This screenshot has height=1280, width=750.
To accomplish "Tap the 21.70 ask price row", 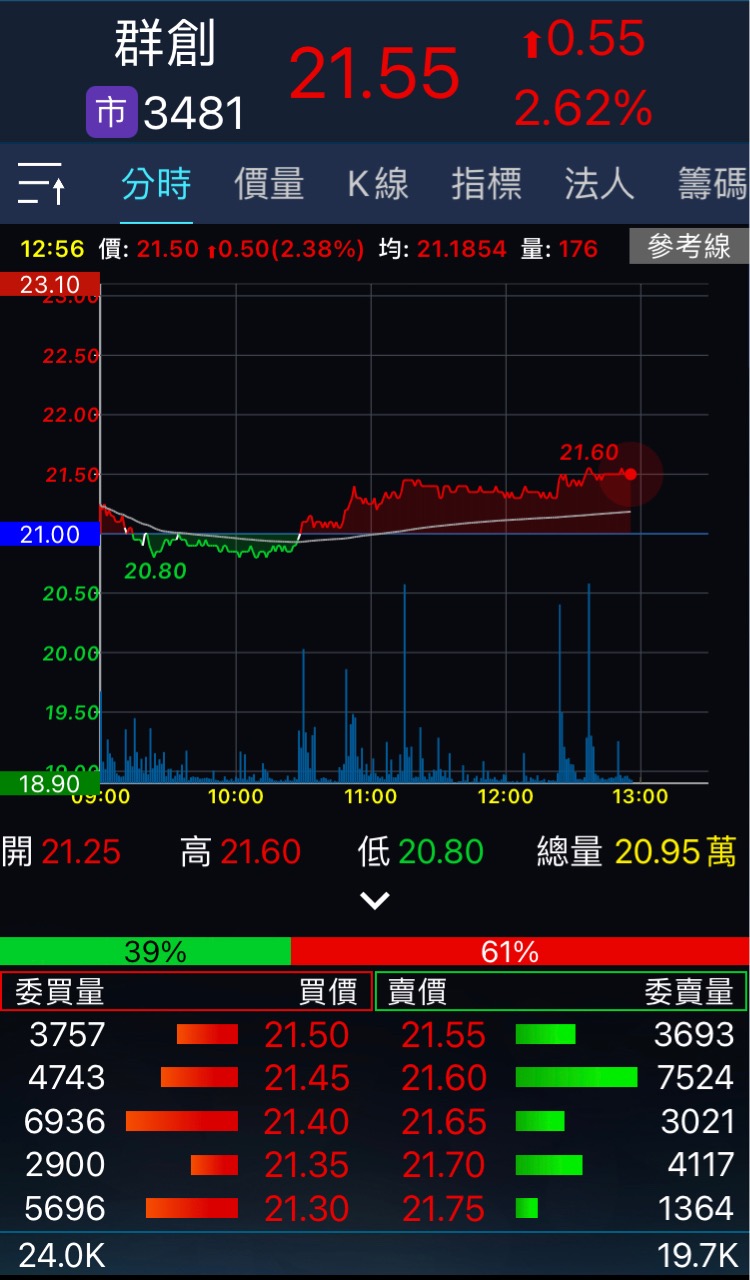I will pos(443,1165).
